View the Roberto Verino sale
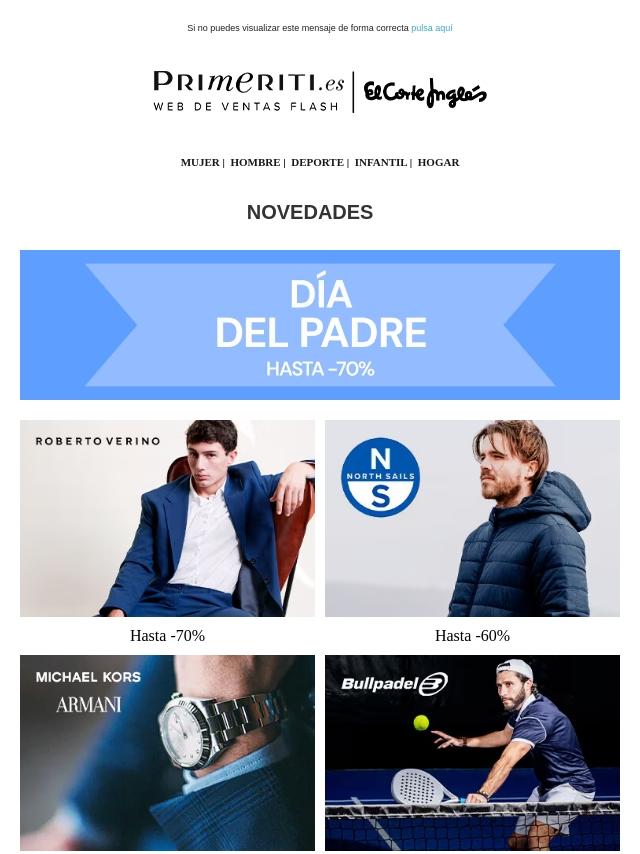The image size is (640, 854). [167, 518]
